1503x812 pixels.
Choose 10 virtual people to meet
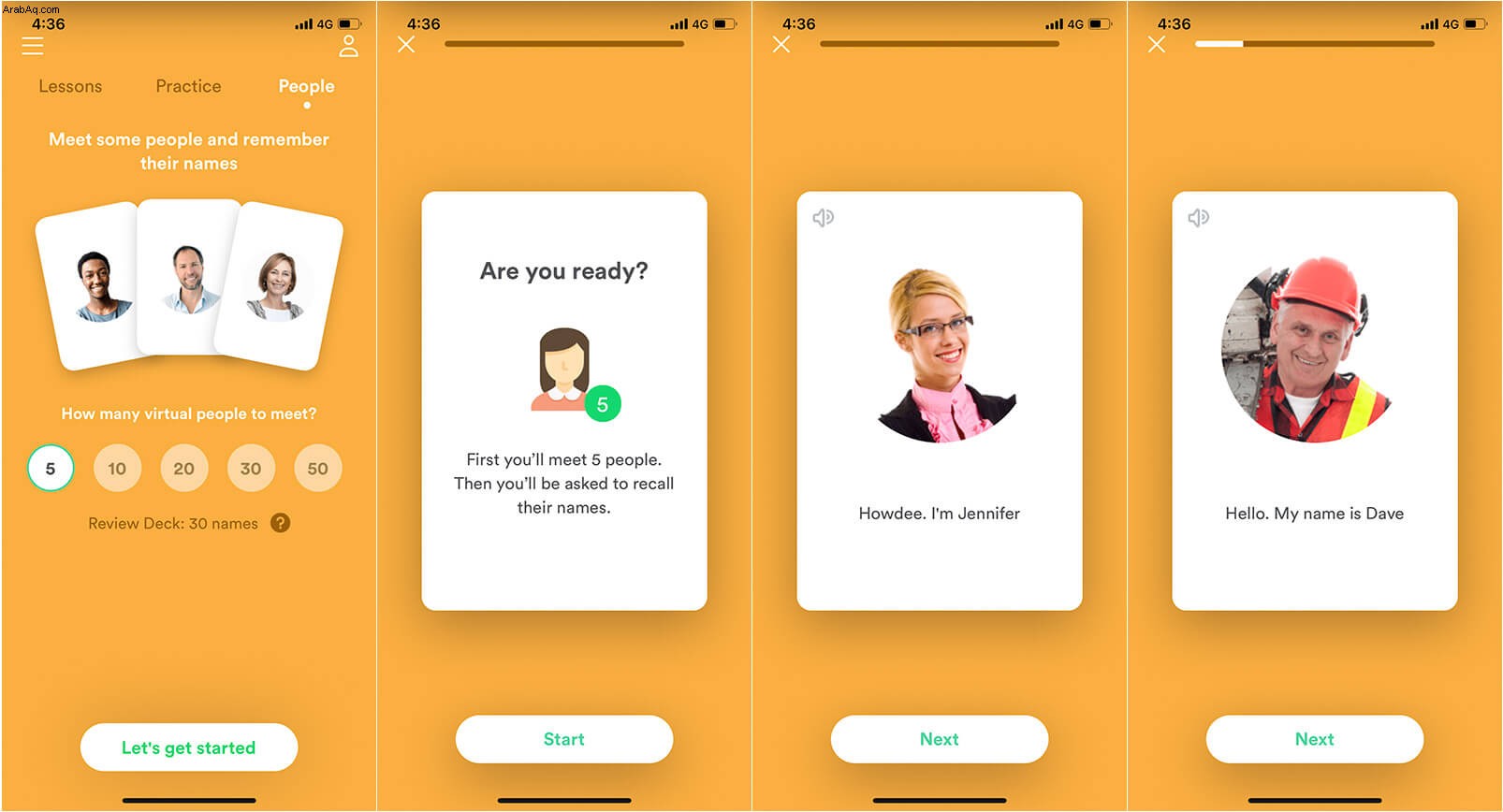tap(117, 469)
